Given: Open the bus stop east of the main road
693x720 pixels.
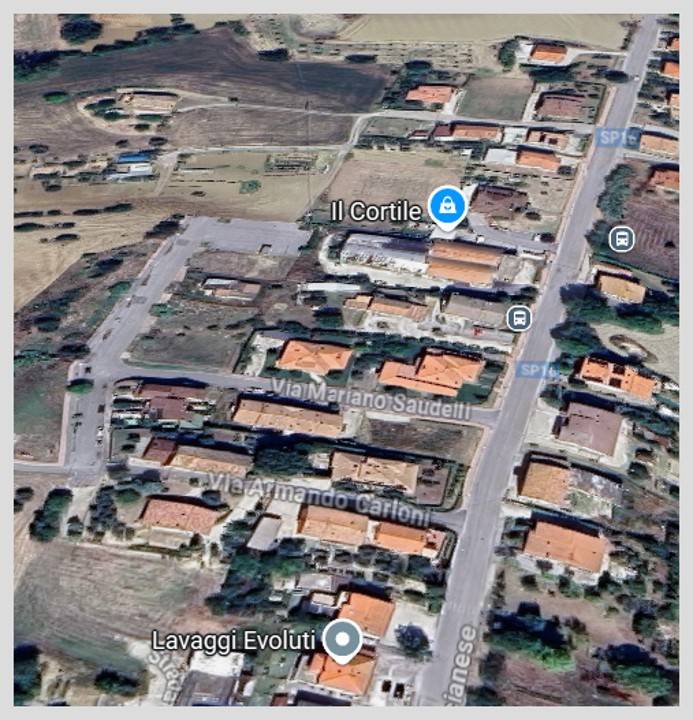Looking at the screenshot, I should [x=621, y=238].
